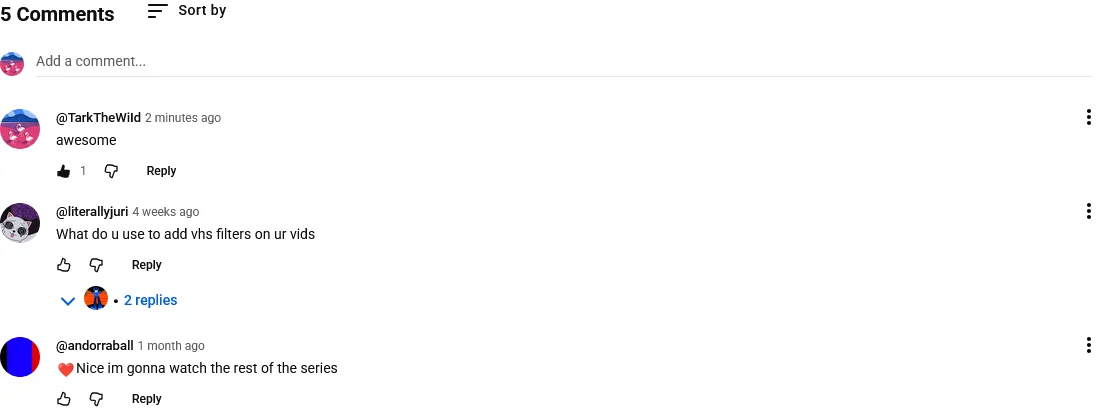This screenshot has width=1109, height=415.
Task: Open options menu for andorraball's comment
Action: (1088, 346)
